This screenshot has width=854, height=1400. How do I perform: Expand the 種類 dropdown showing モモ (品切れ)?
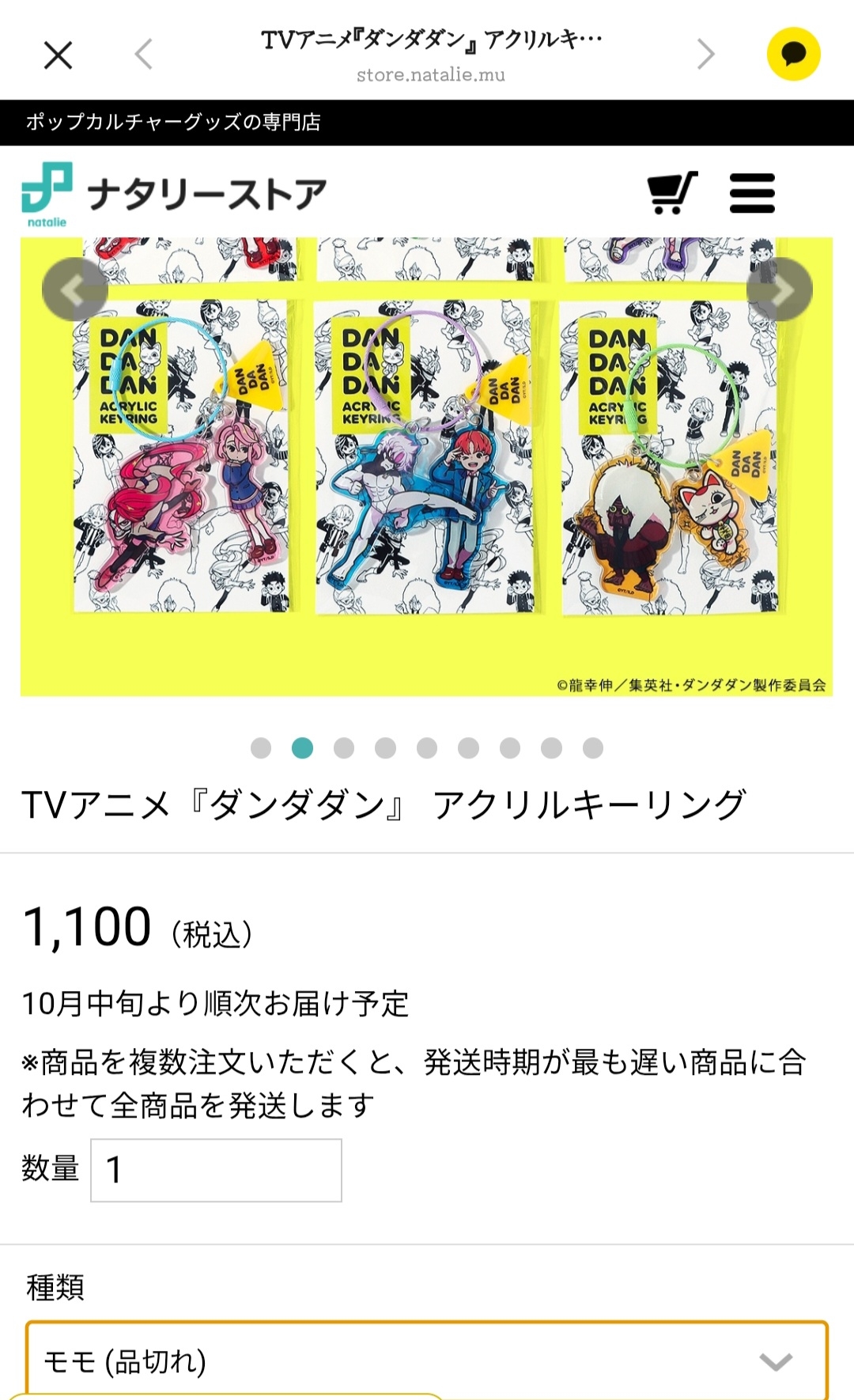(427, 1360)
